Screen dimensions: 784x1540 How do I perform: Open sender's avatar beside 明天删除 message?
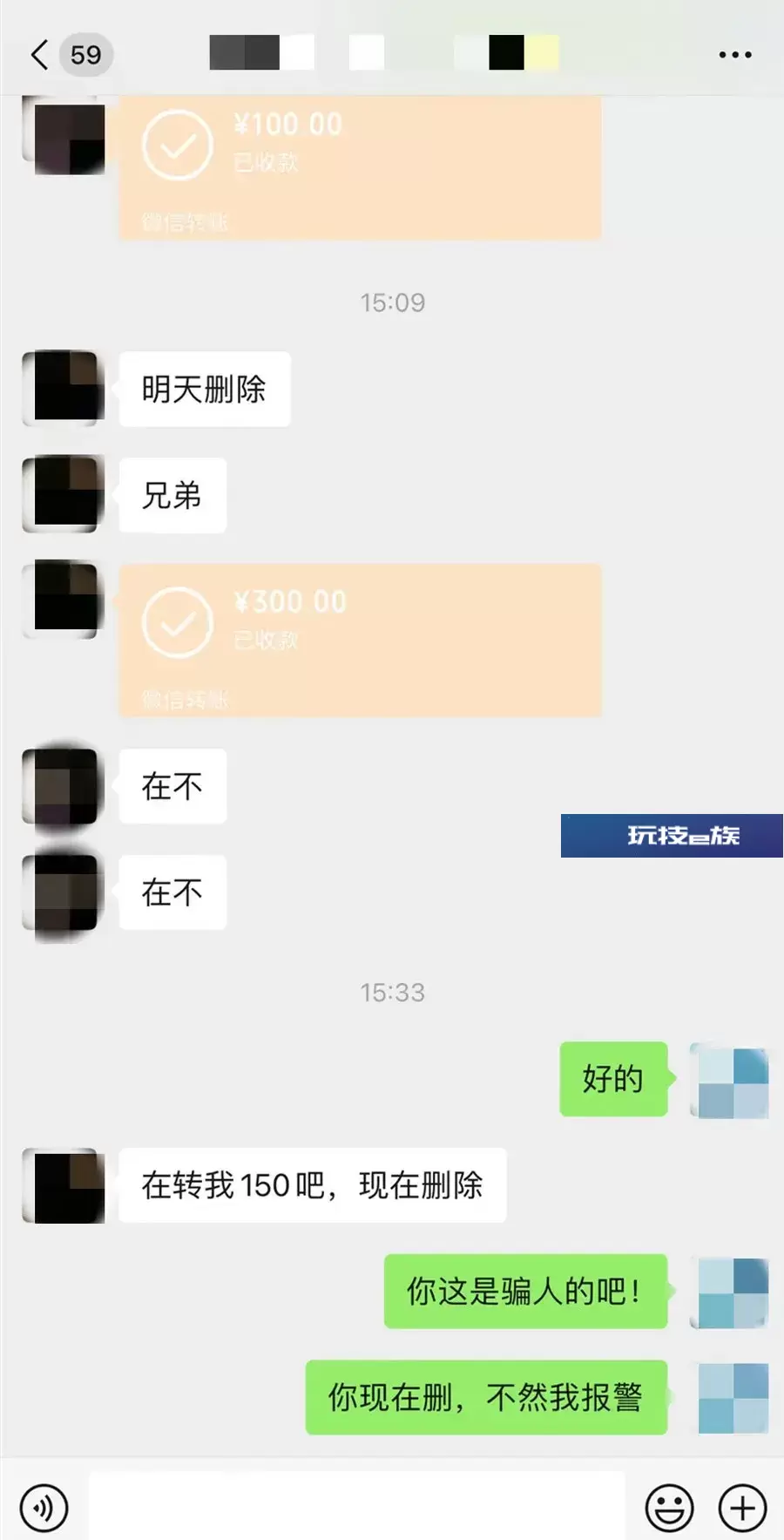pyautogui.click(x=64, y=388)
